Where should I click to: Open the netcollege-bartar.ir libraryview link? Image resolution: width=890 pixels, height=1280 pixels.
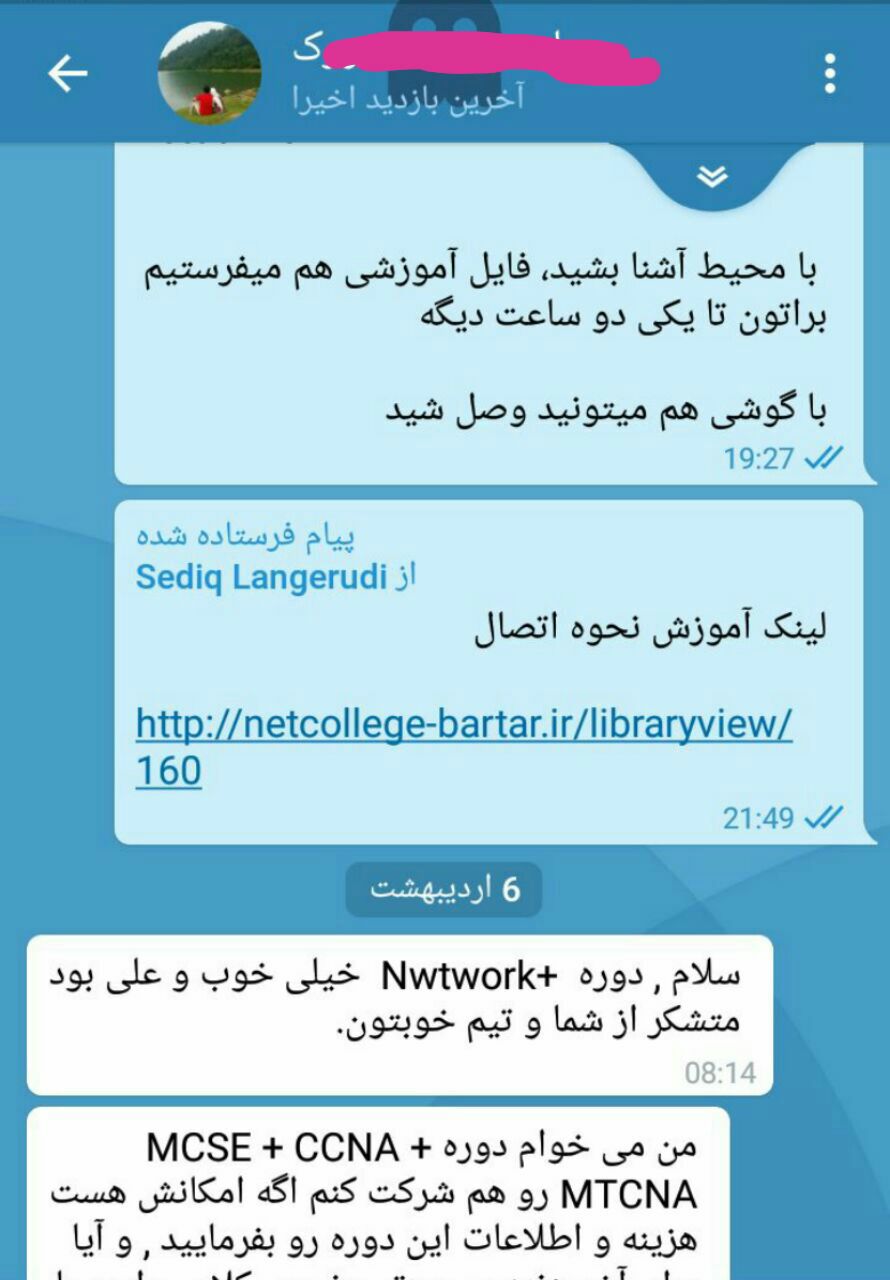point(463,724)
